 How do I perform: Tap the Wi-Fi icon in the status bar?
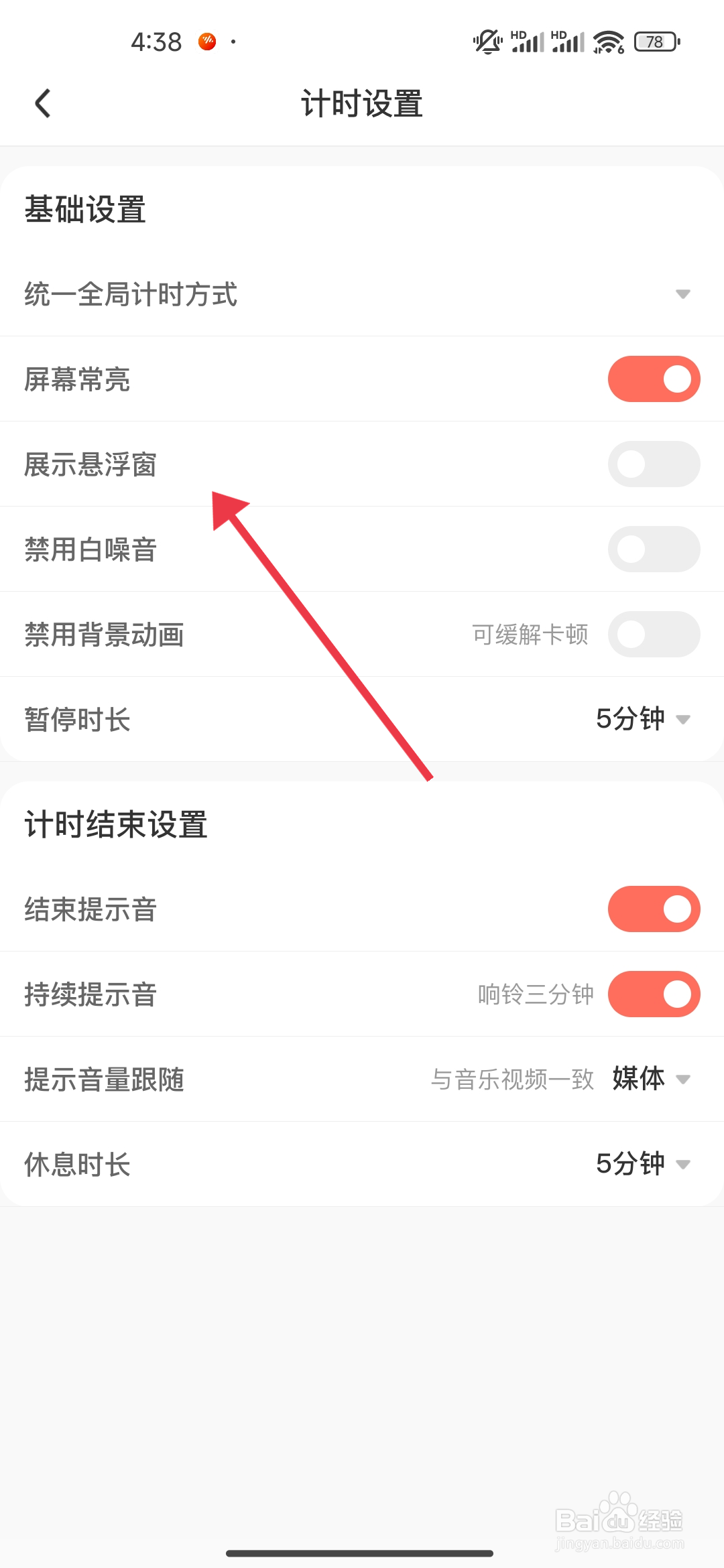click(x=607, y=42)
